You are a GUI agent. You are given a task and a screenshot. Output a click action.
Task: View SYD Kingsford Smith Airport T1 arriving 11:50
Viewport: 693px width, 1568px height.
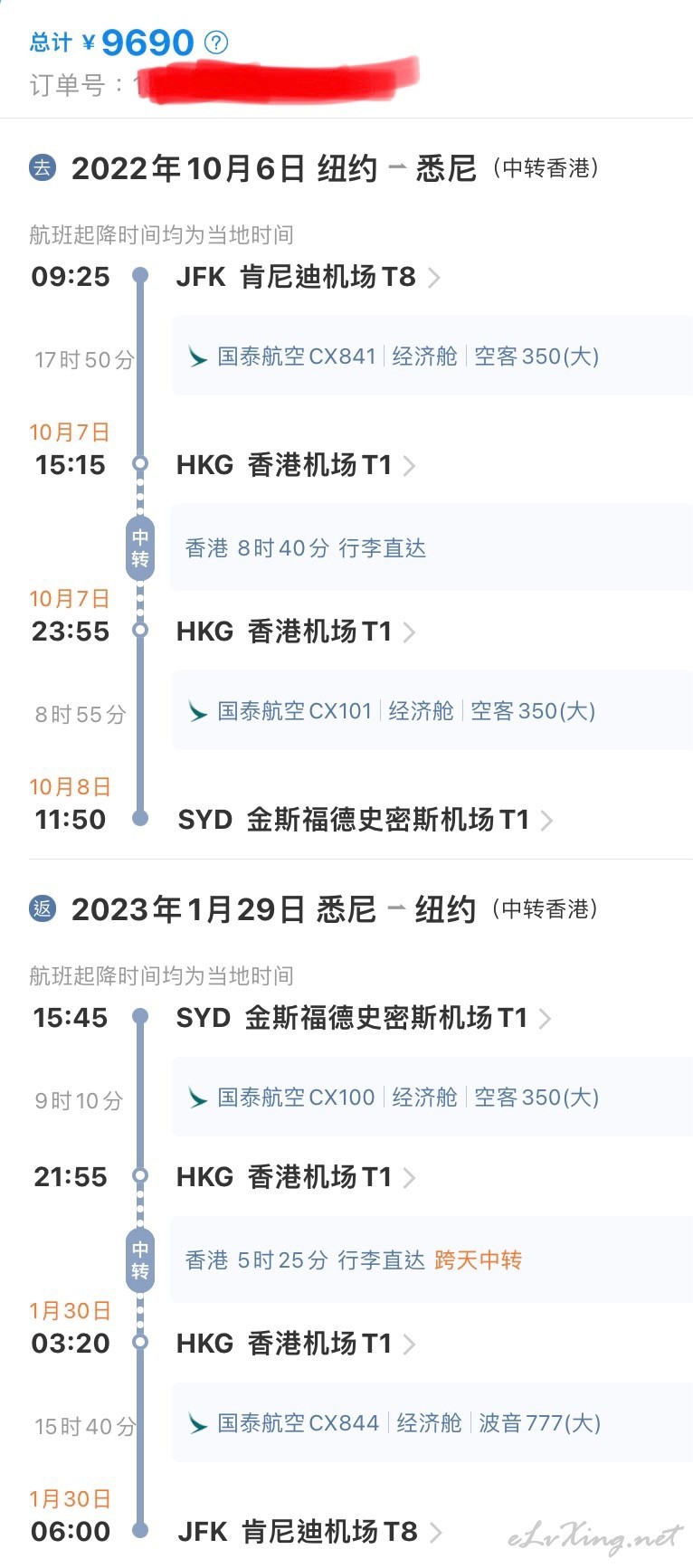(365, 820)
